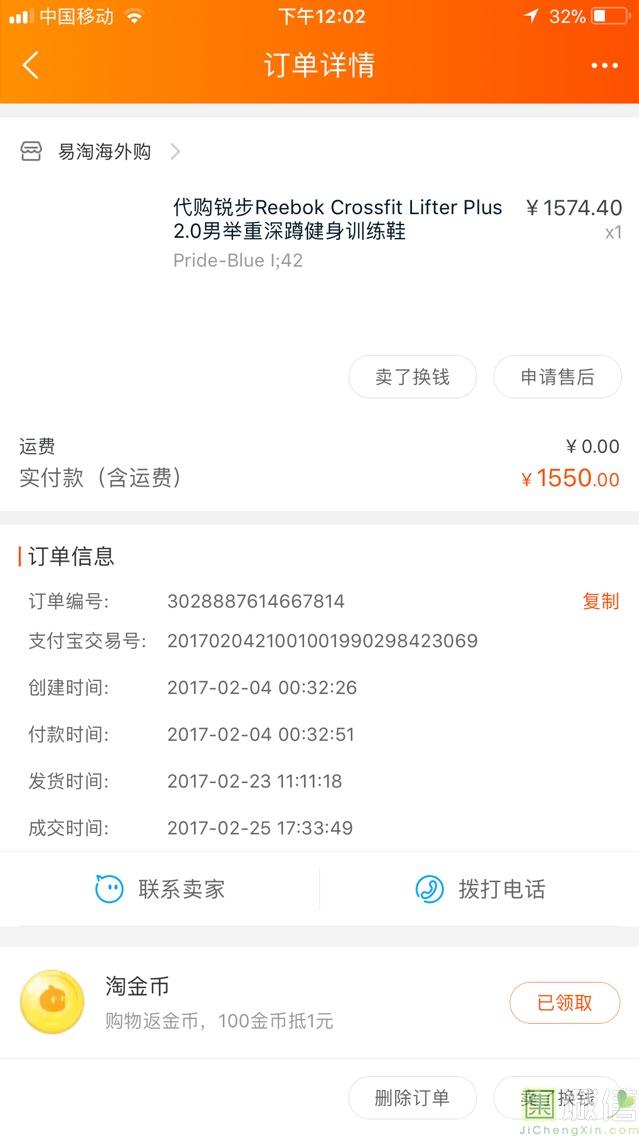Contact the seller via 联系卖家
Viewport: 639px width, 1136px height.
[x=160, y=889]
